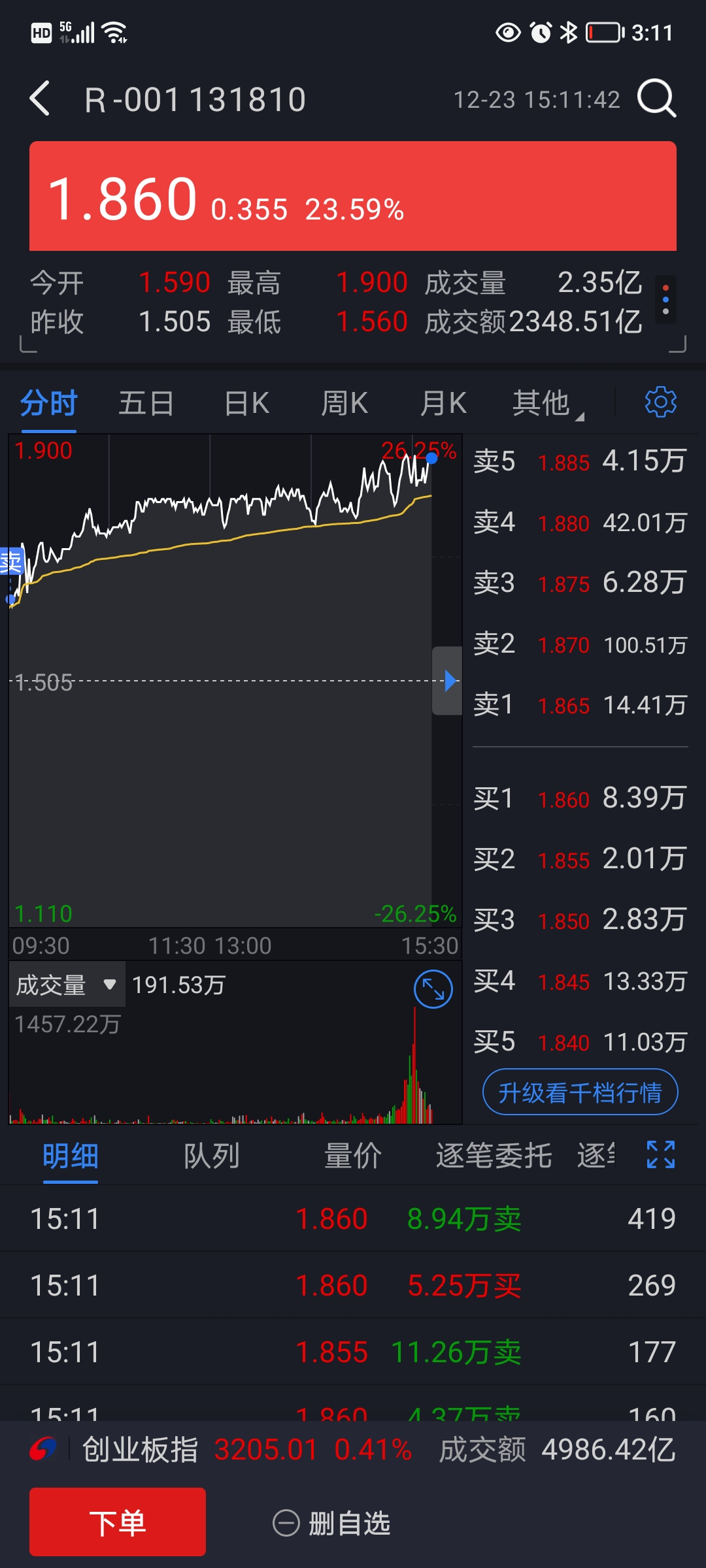Expand trade details with the fullscreen corners icon
This screenshot has width=706, height=1568.
[660, 1154]
